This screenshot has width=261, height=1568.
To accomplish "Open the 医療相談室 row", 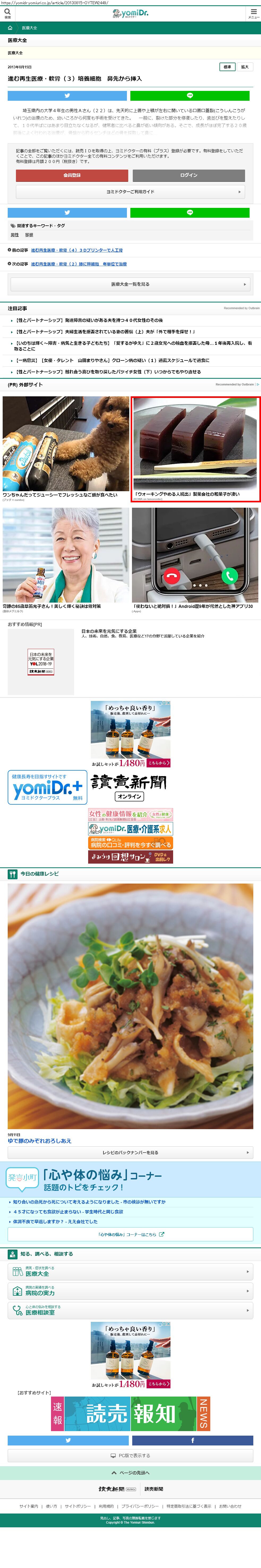I will pos(130,1310).
